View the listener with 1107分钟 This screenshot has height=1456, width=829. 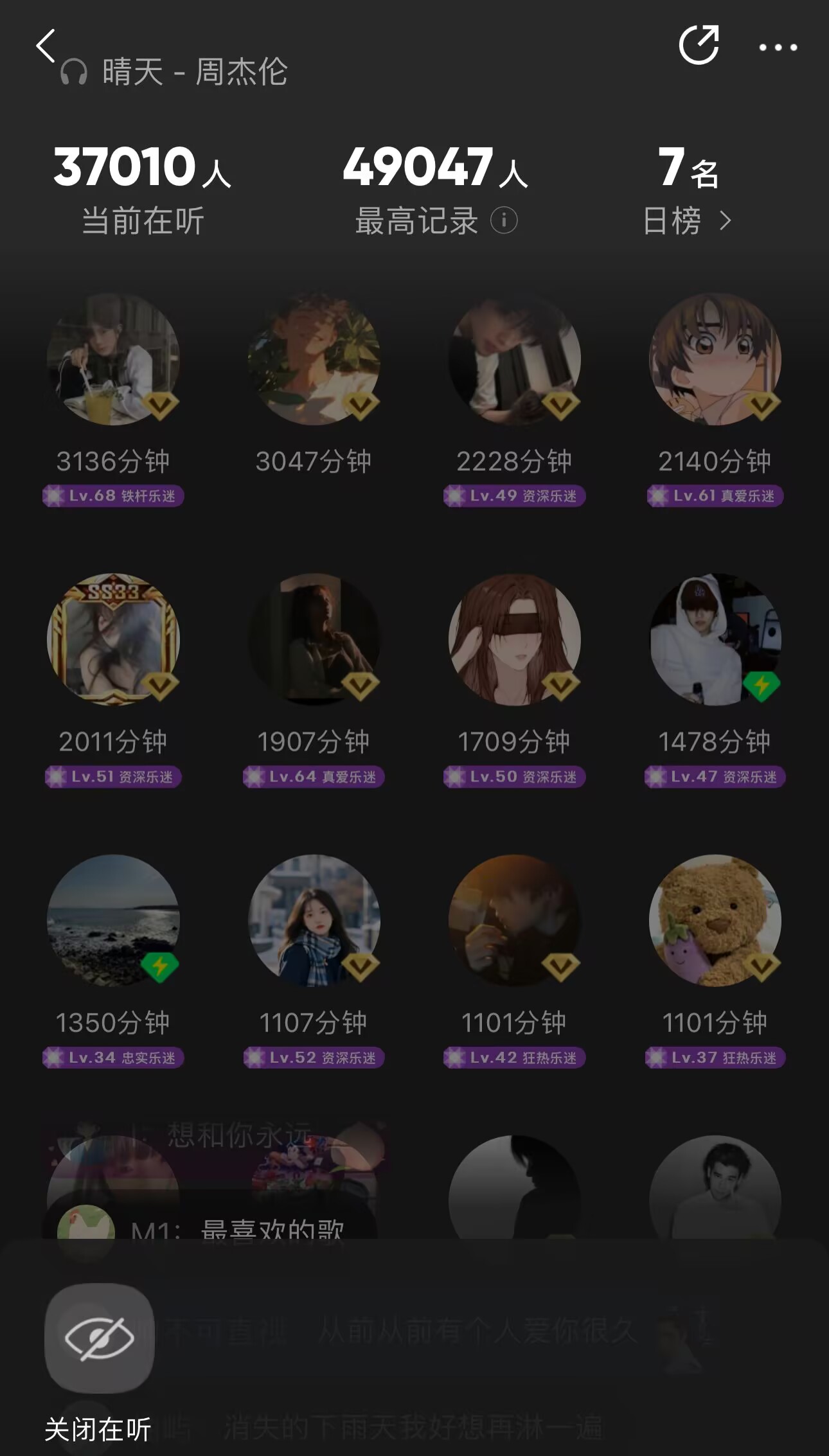pyautogui.click(x=314, y=920)
